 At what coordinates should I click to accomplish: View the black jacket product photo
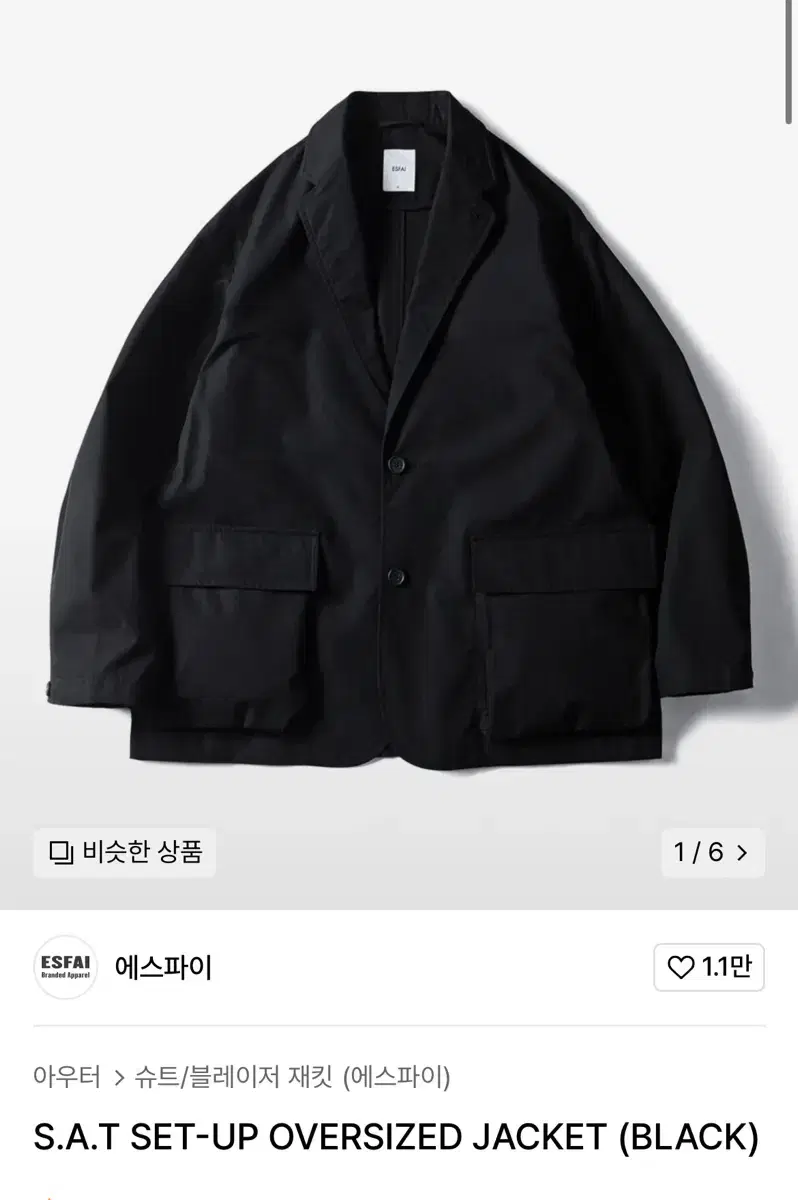(x=399, y=420)
